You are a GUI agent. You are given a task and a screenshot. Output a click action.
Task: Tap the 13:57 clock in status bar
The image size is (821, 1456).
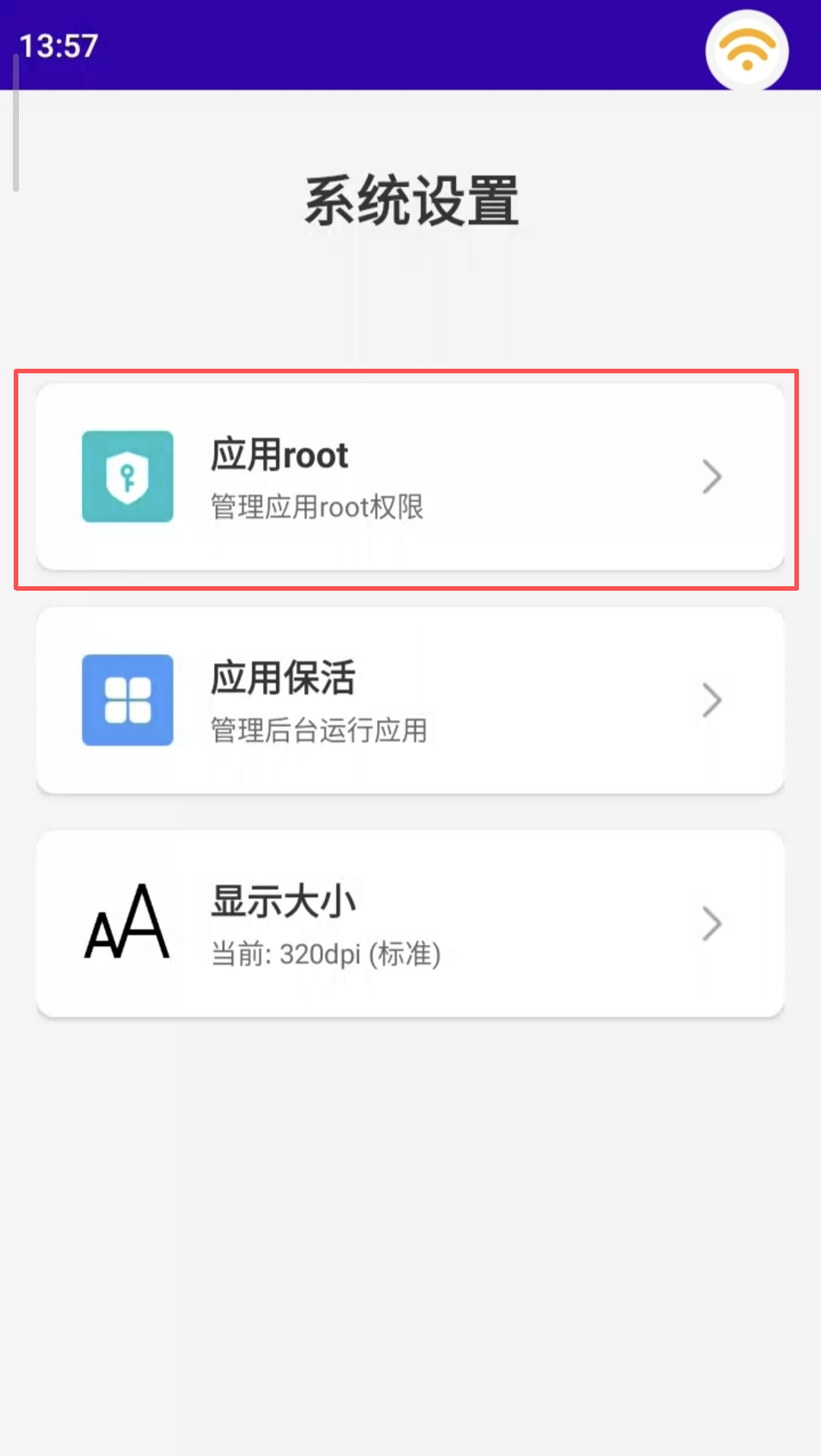57,46
